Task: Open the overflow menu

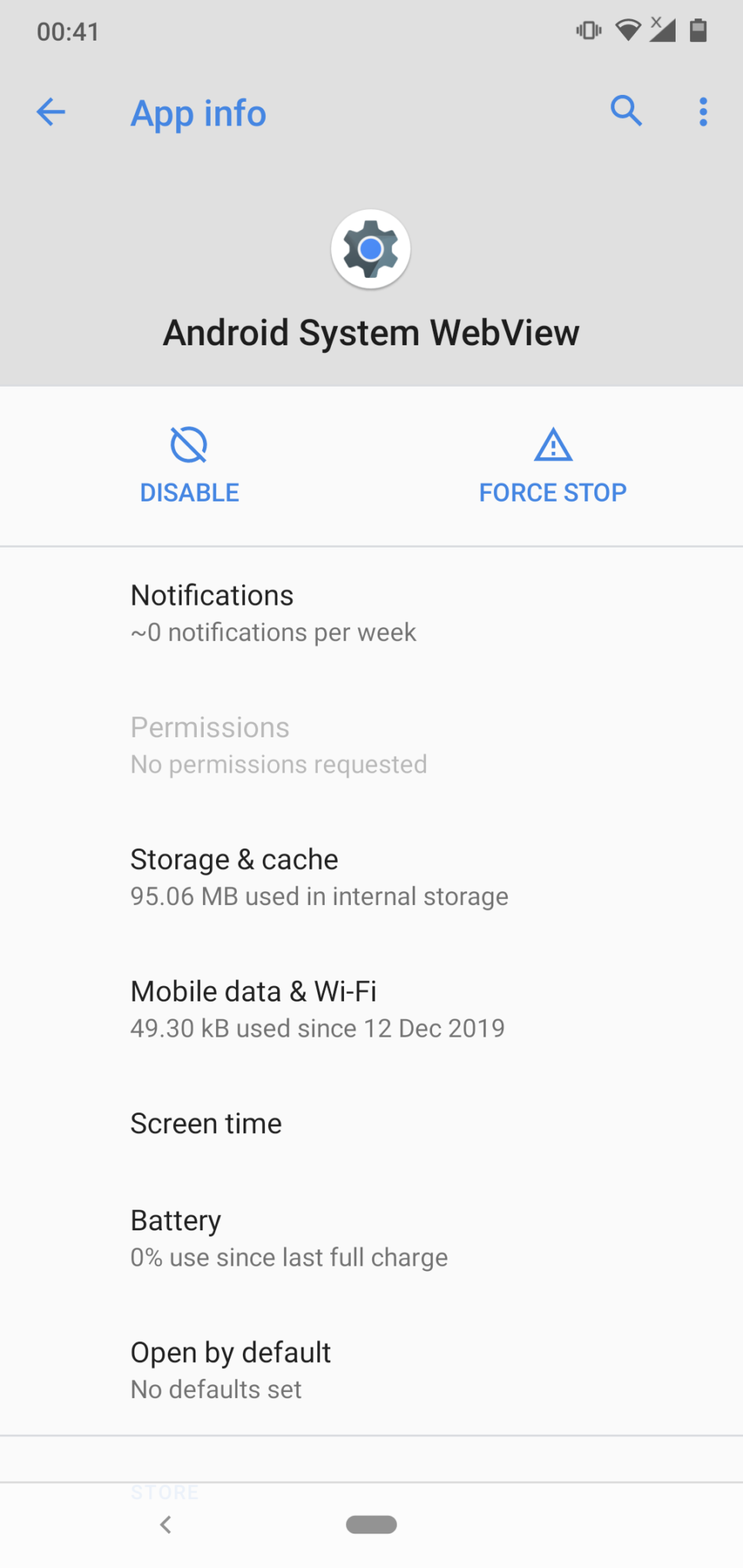Action: coord(702,112)
